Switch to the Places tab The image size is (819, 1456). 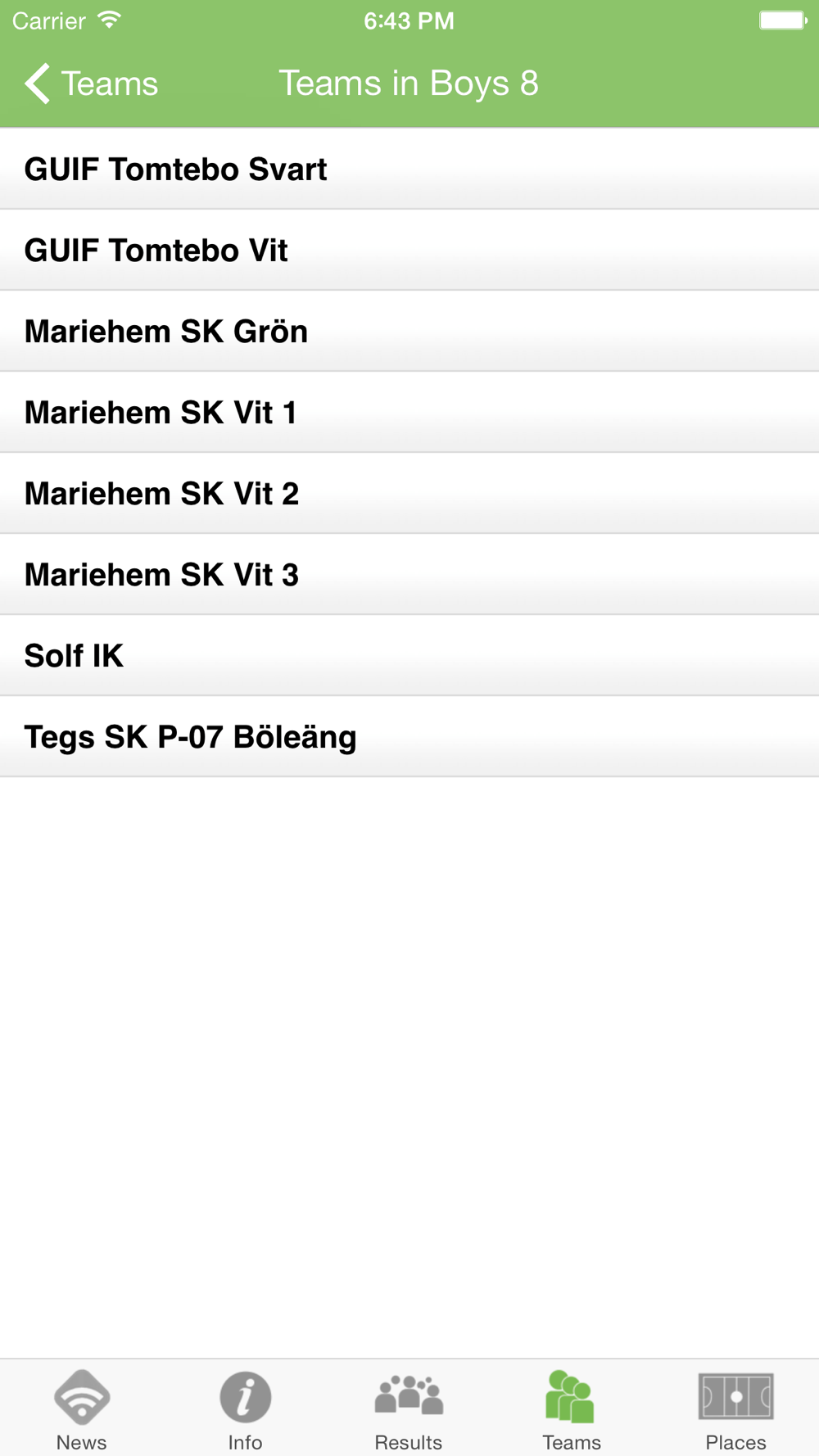(735, 1409)
